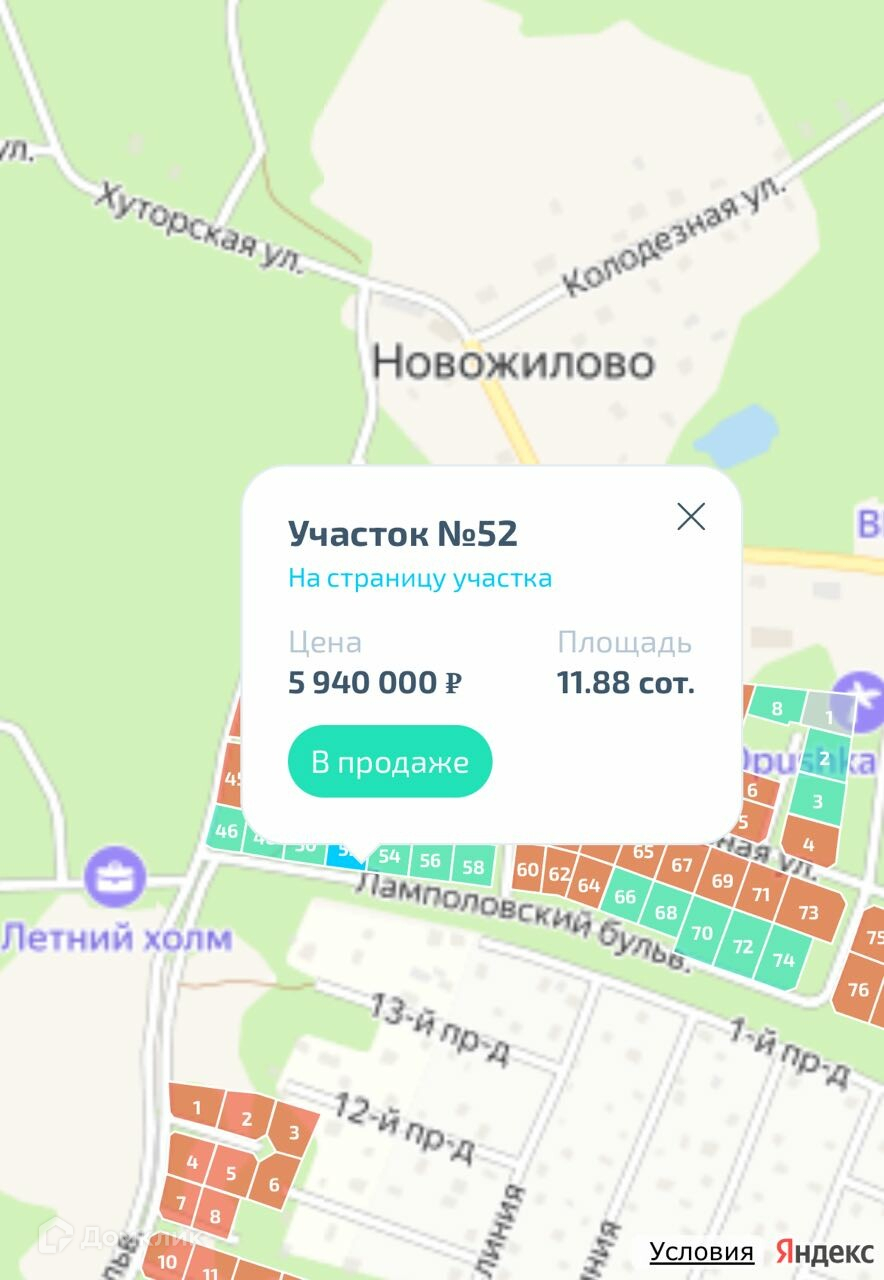The height and width of the screenshot is (1280, 884).
Task: Open the "На страницу участка" link
Action: pyautogui.click(x=420, y=578)
